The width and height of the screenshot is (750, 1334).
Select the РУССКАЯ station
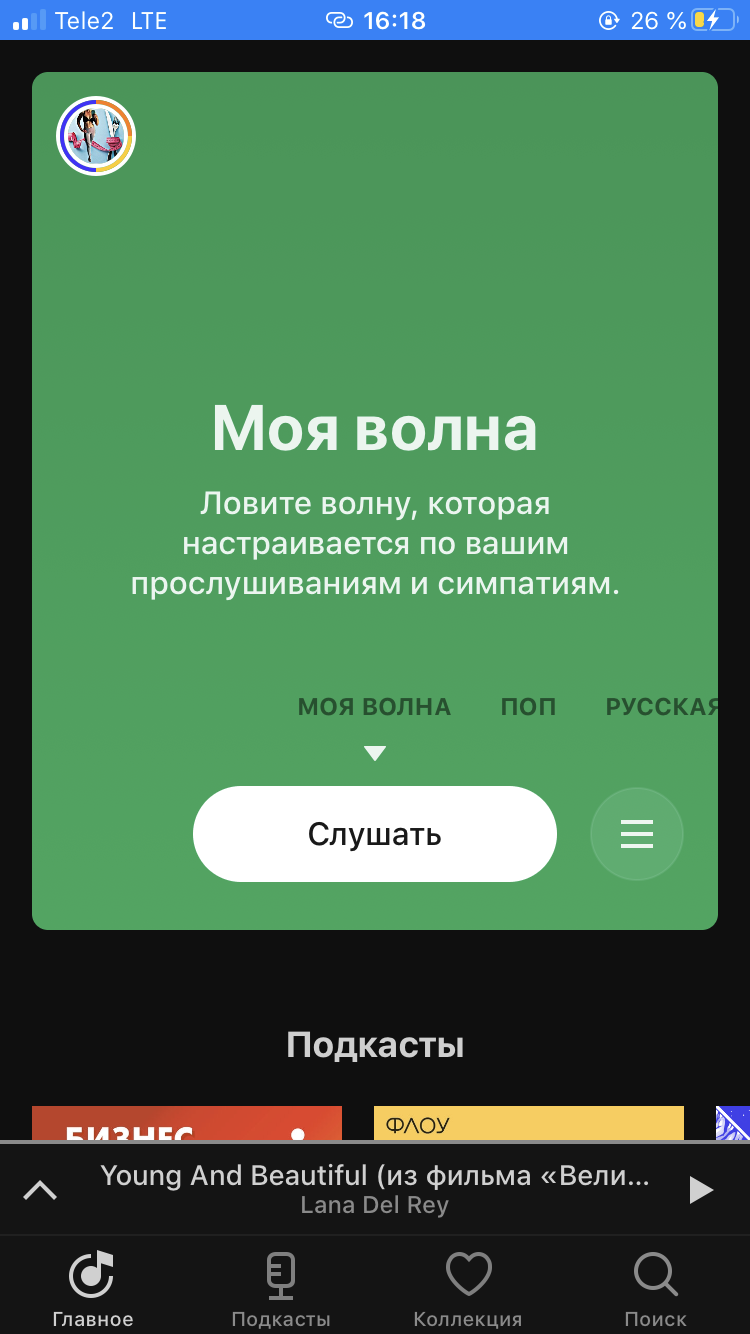662,707
